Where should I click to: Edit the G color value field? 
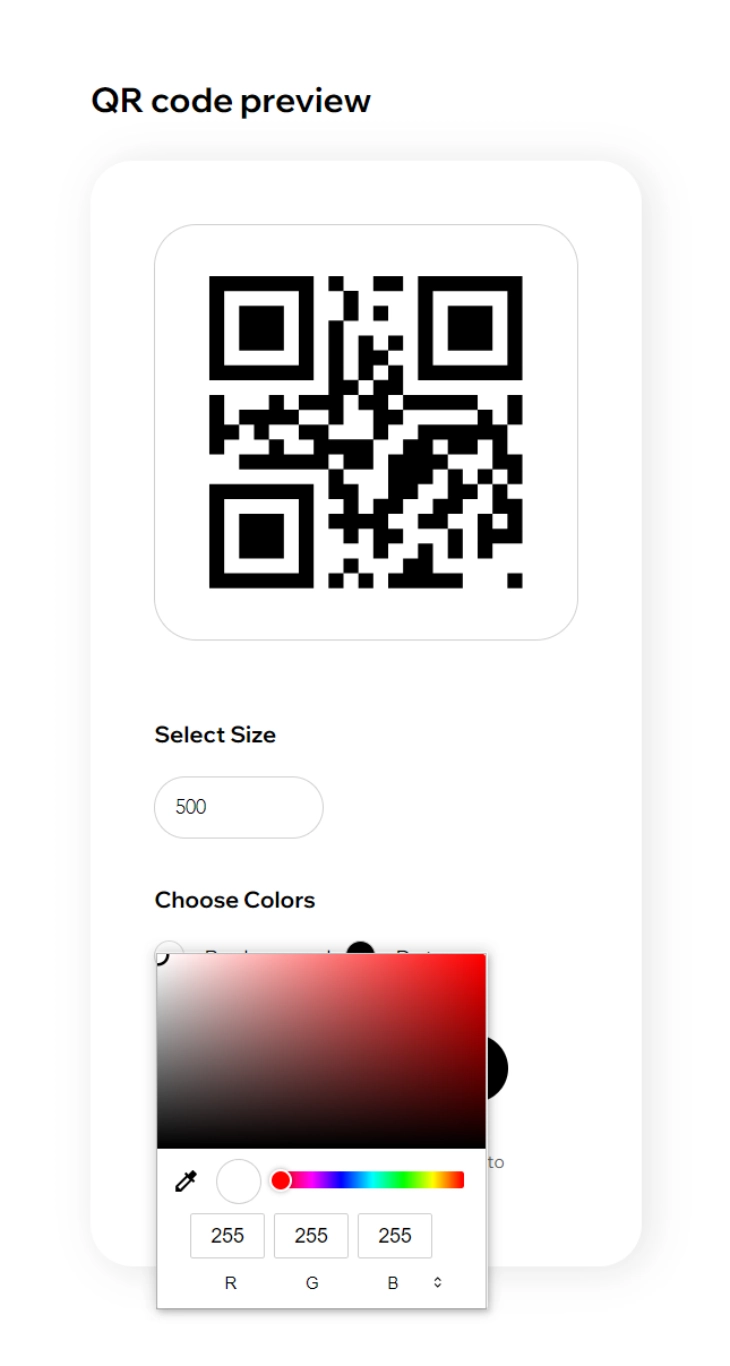[x=311, y=1236]
